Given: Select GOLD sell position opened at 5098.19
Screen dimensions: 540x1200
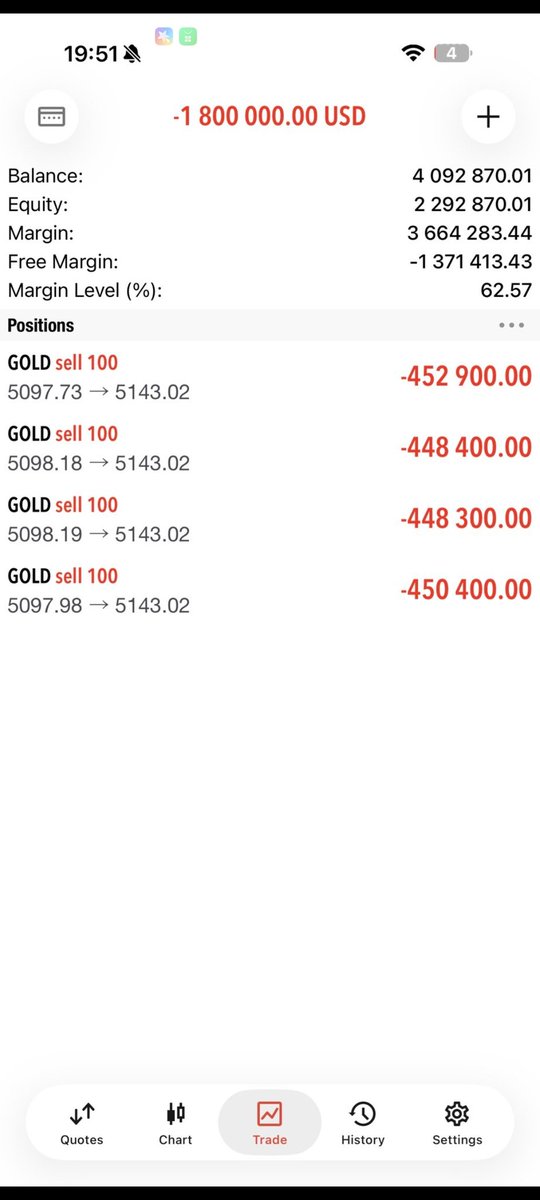Looking at the screenshot, I should [x=270, y=519].
